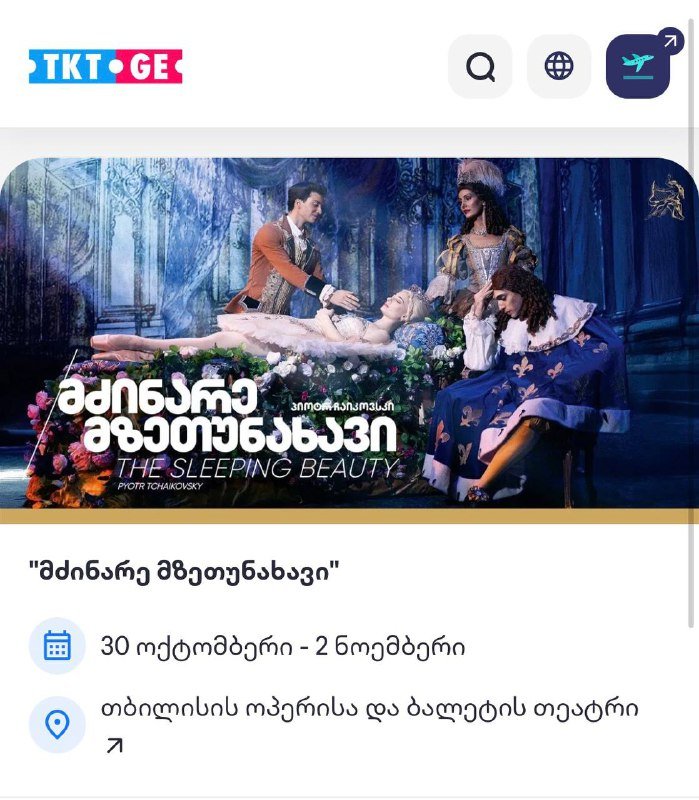Open the language globe selector
This screenshot has width=699, height=800.
coord(559,67)
